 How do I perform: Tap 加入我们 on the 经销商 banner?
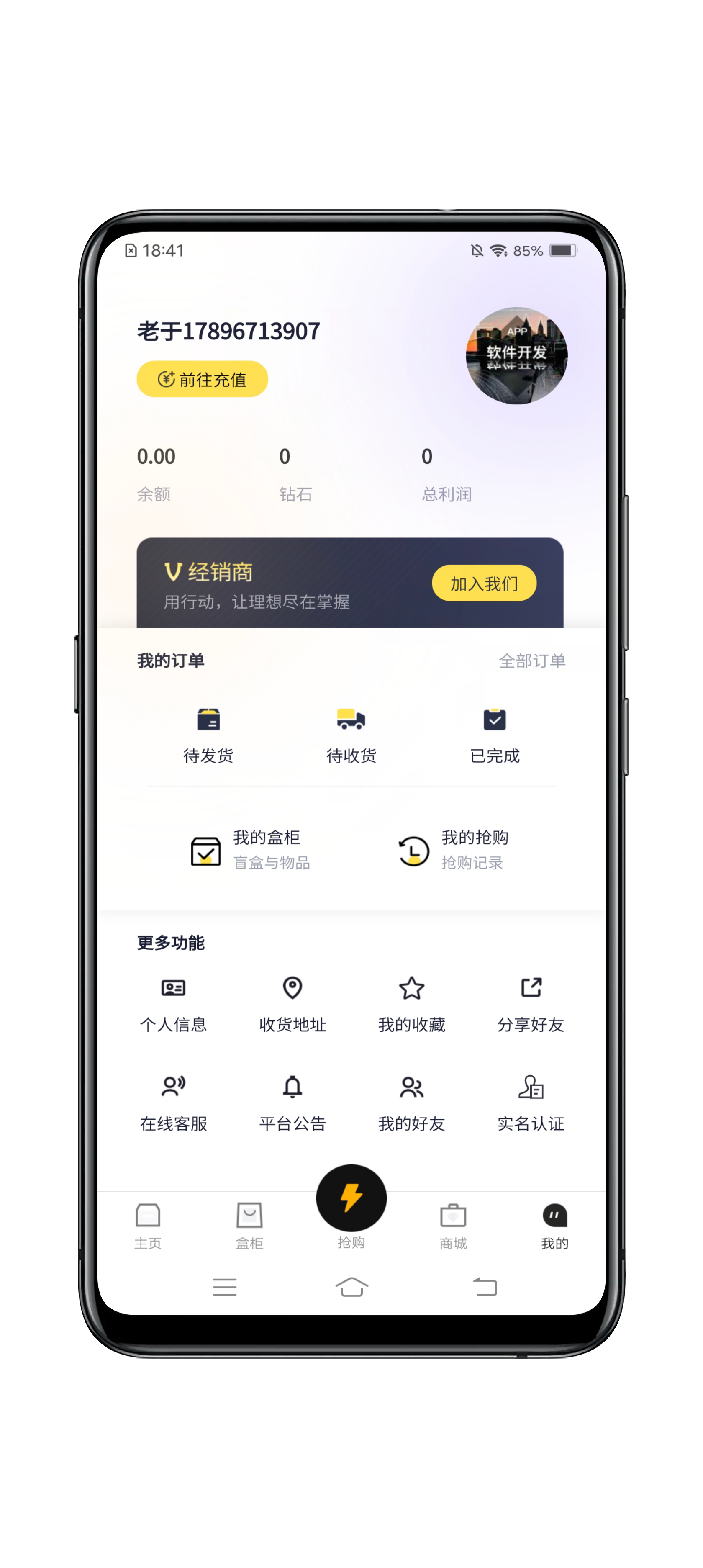[x=484, y=583]
